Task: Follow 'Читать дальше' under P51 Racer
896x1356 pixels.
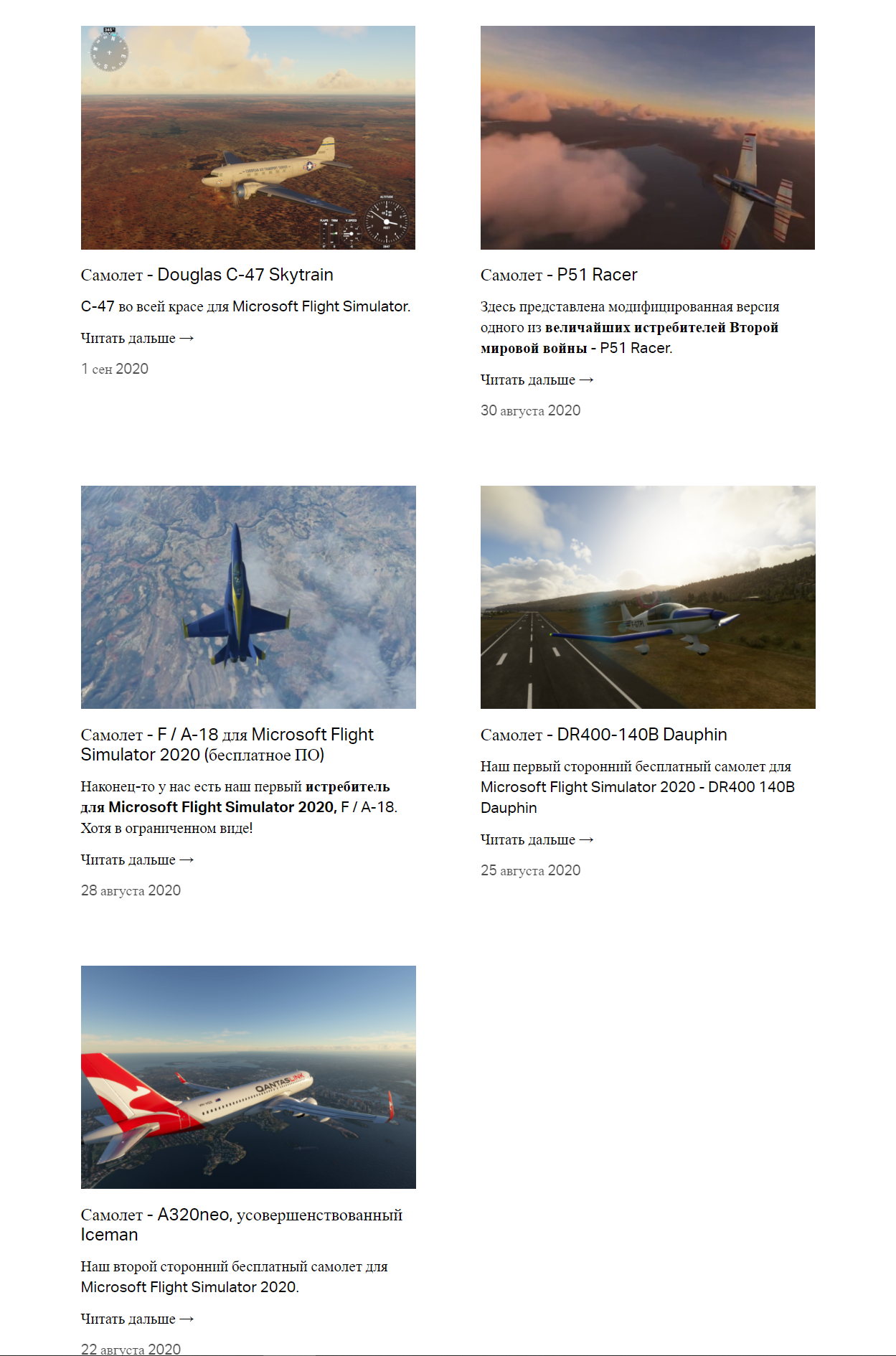Action: point(537,380)
